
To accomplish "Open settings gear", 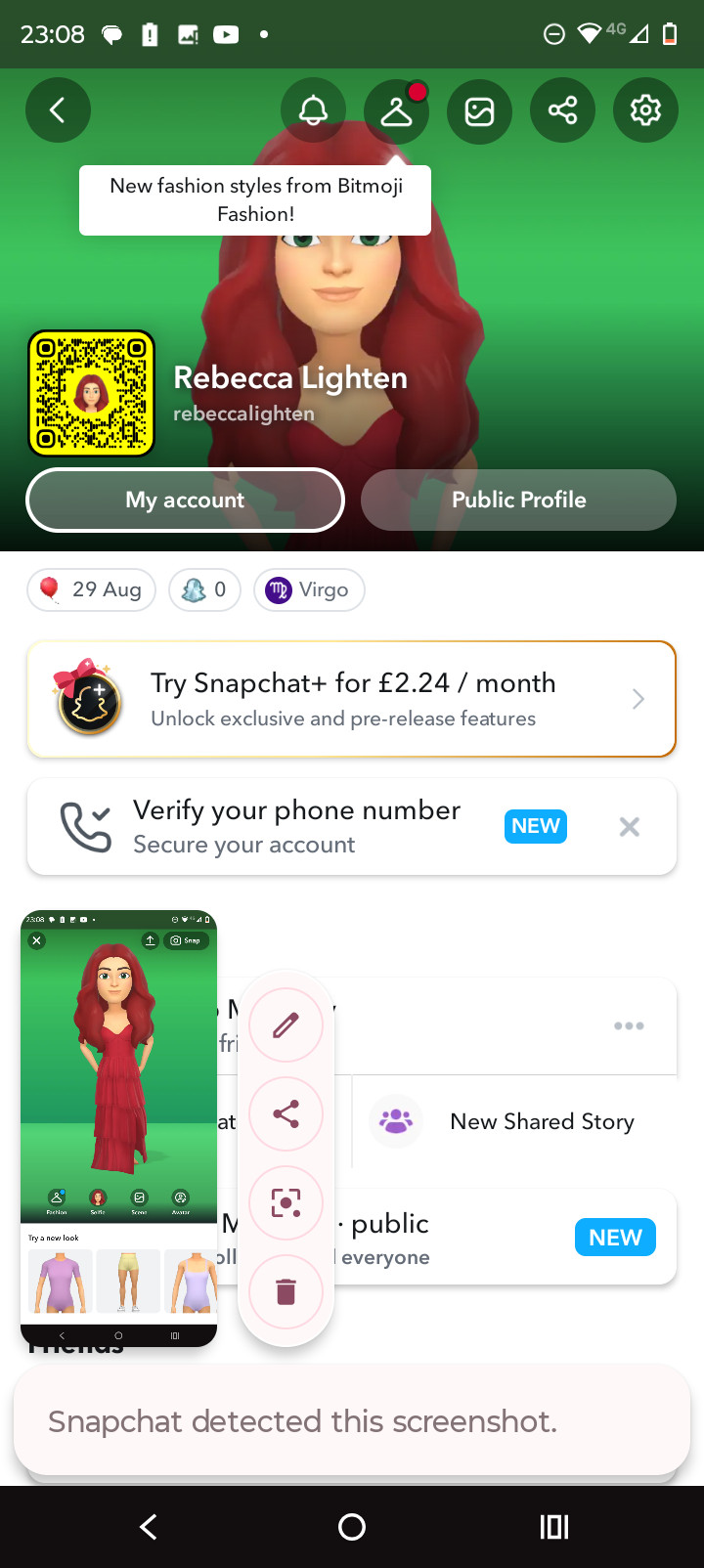I will (x=645, y=110).
